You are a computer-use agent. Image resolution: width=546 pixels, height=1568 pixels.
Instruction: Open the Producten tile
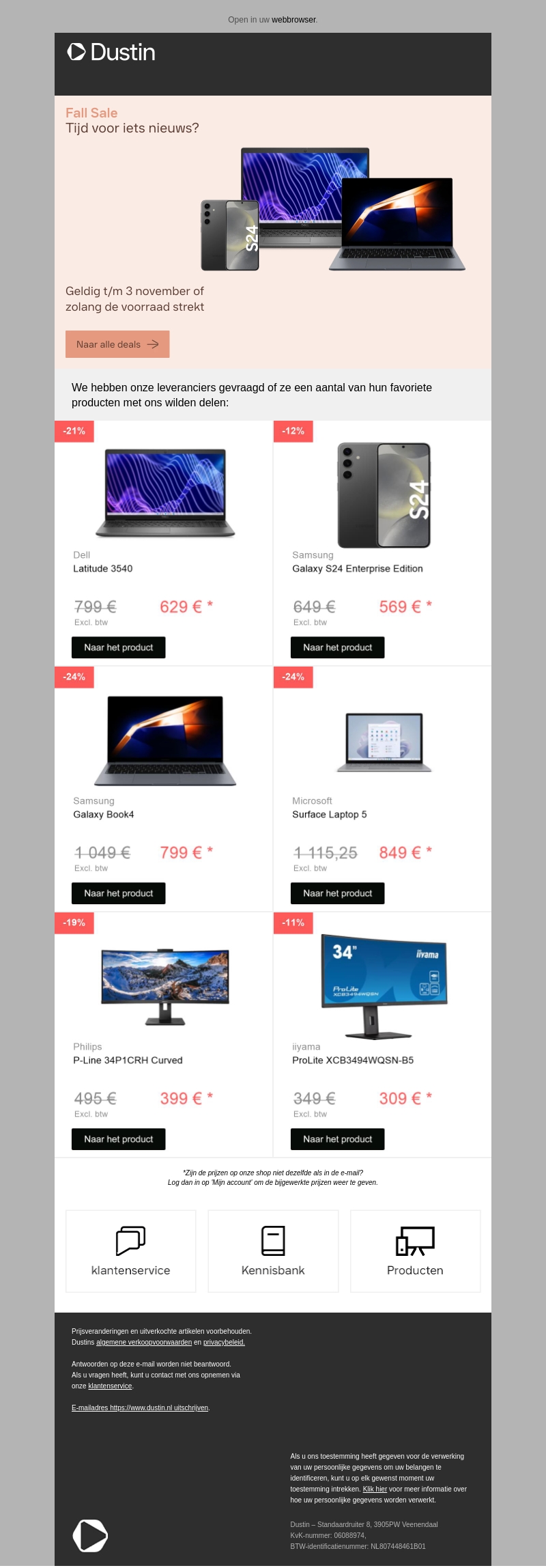click(415, 1251)
